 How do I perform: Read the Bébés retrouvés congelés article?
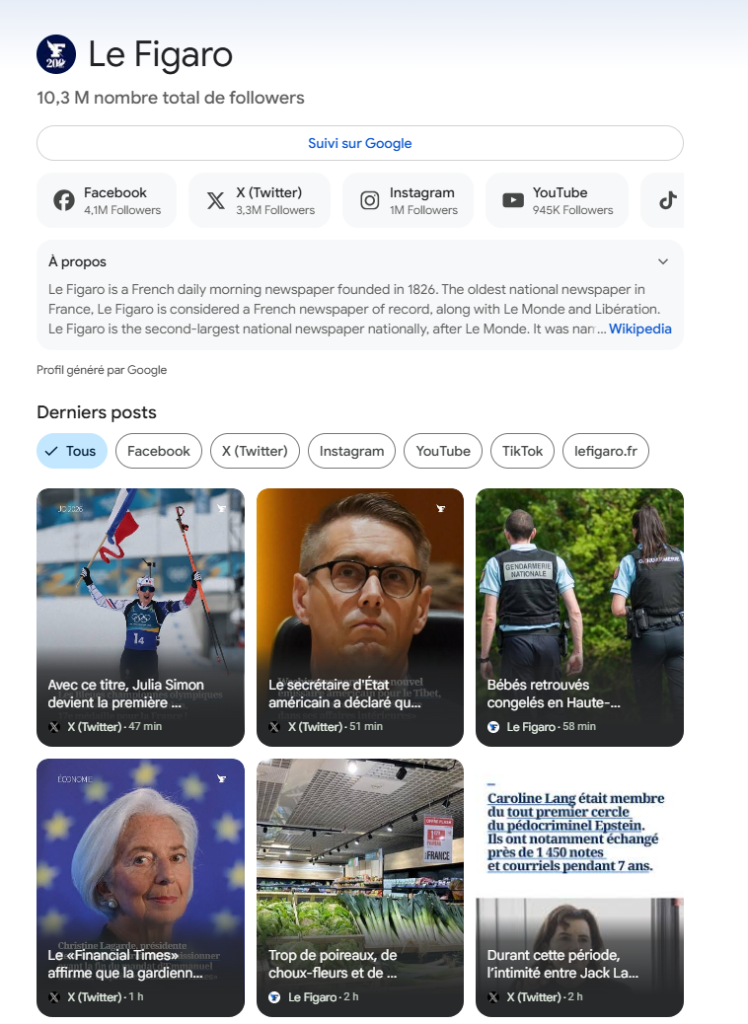(x=579, y=617)
